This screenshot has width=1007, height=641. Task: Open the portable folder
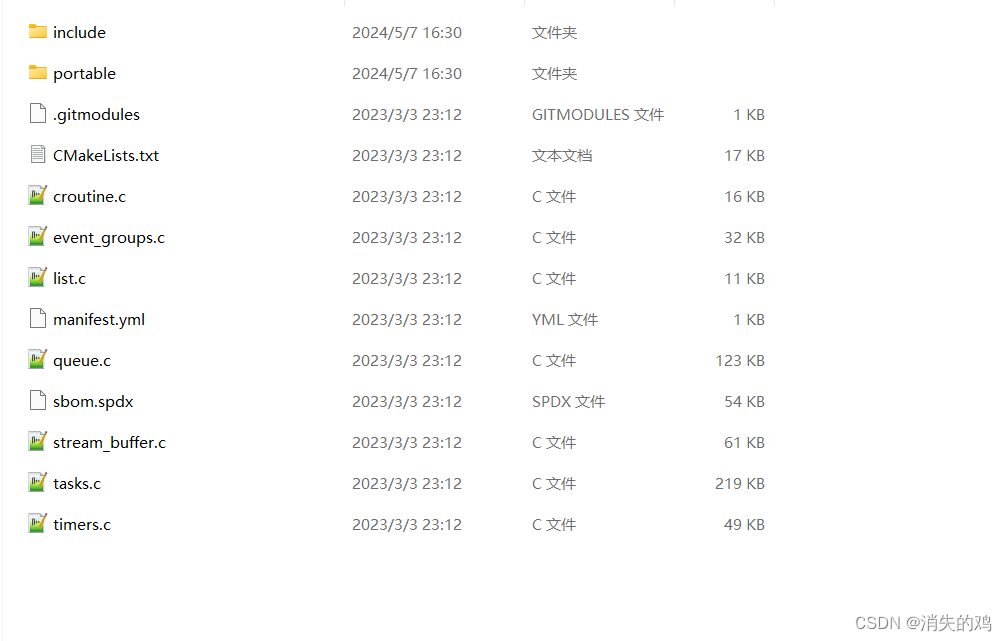(x=84, y=73)
